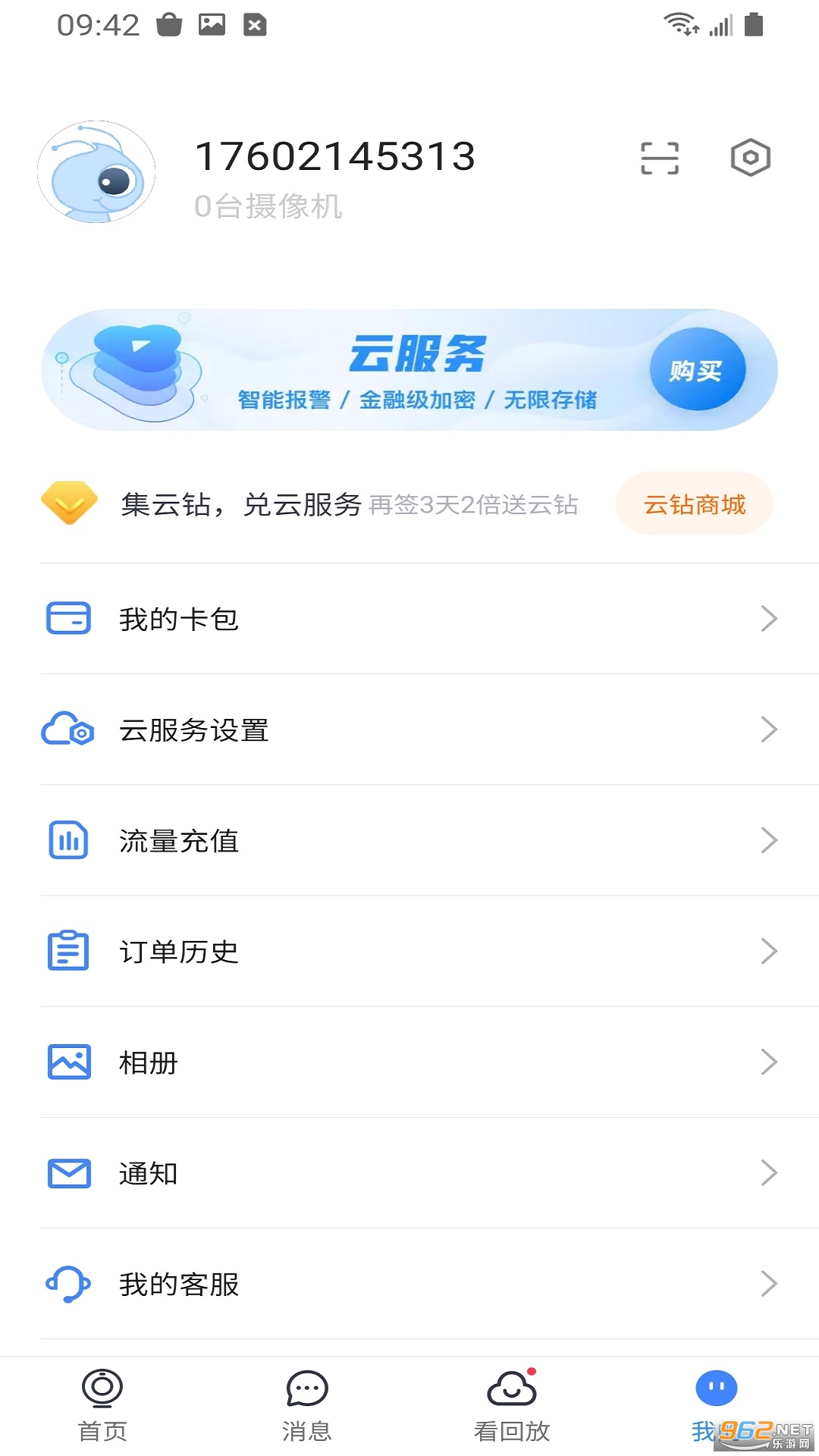Open the 相册 album
Image resolution: width=819 pixels, height=1456 pixels.
tap(409, 1062)
